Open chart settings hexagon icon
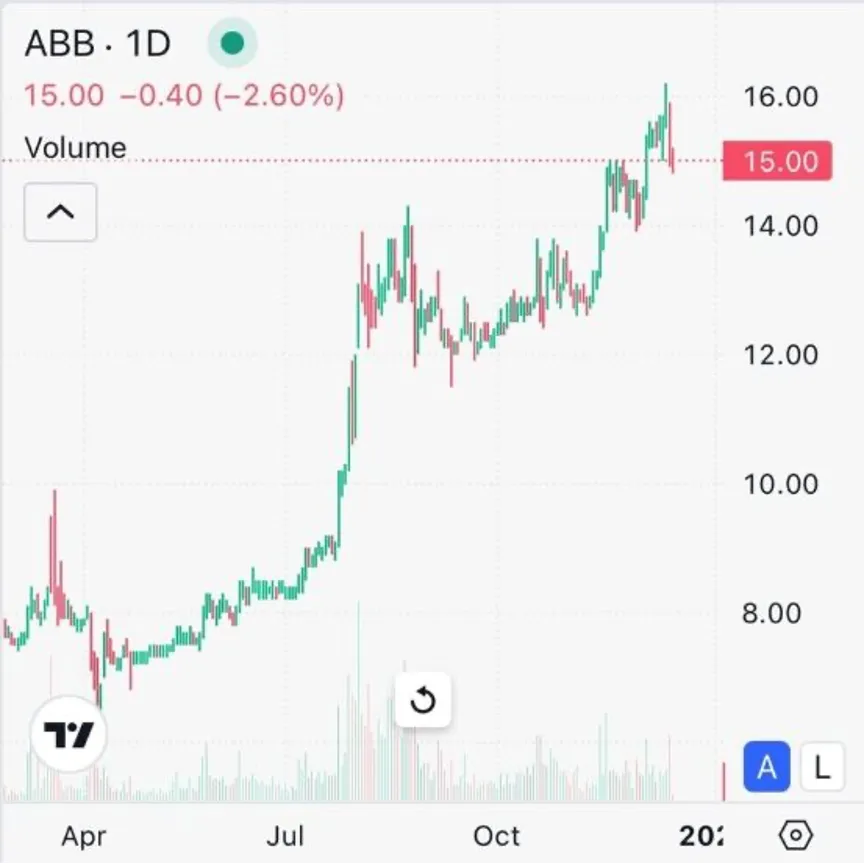Viewport: 864px width, 864px height. pyautogui.click(x=795, y=834)
